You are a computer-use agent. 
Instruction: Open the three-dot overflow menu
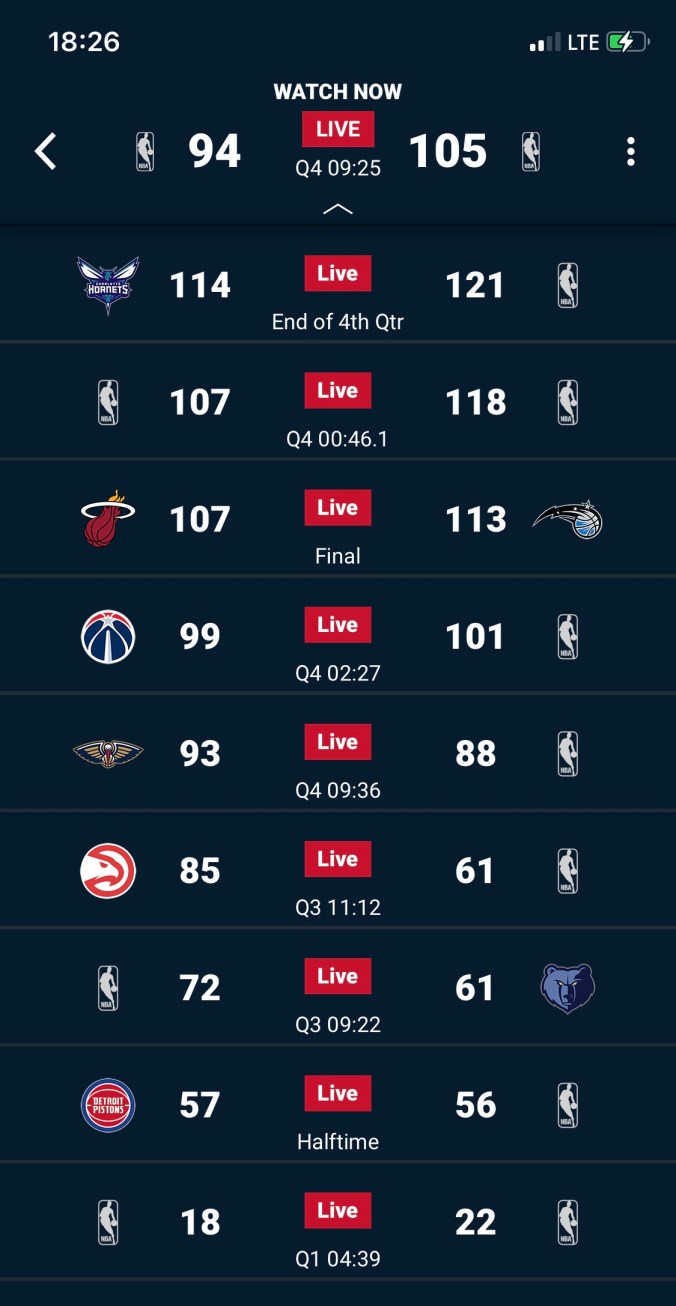tap(630, 152)
